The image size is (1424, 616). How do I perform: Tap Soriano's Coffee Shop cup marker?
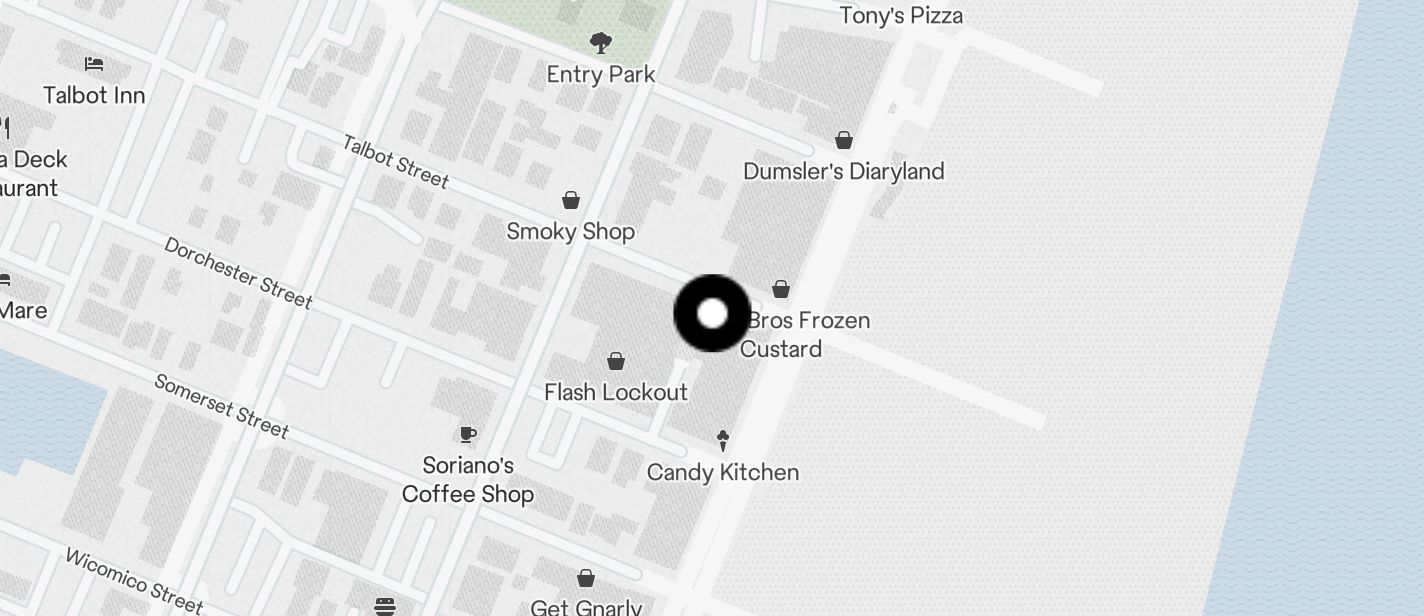tap(467, 434)
